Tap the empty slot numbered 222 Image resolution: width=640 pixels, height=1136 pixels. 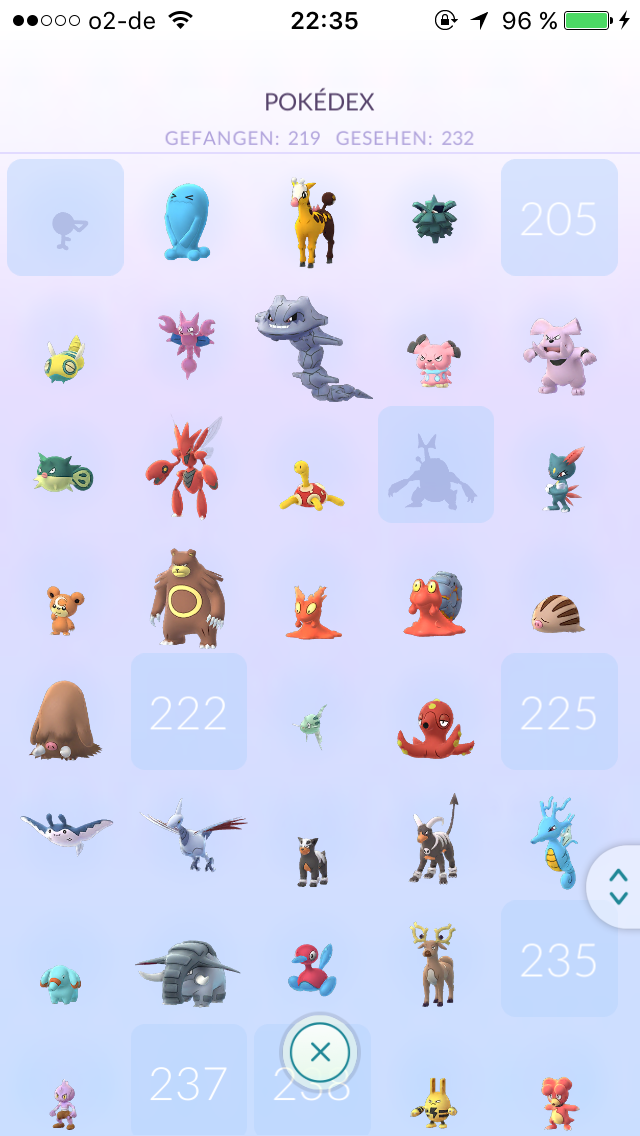pyautogui.click(x=188, y=711)
